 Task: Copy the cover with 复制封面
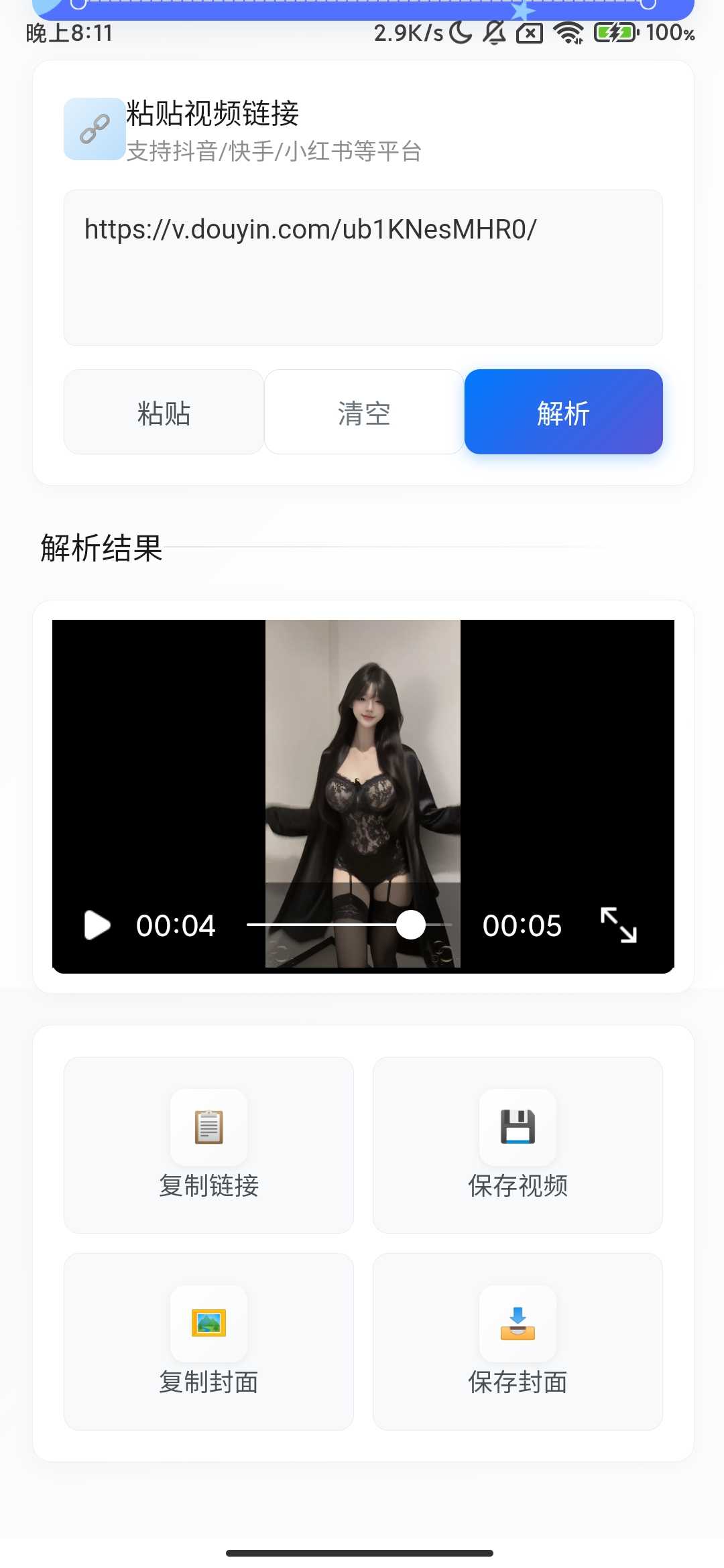(208, 1342)
